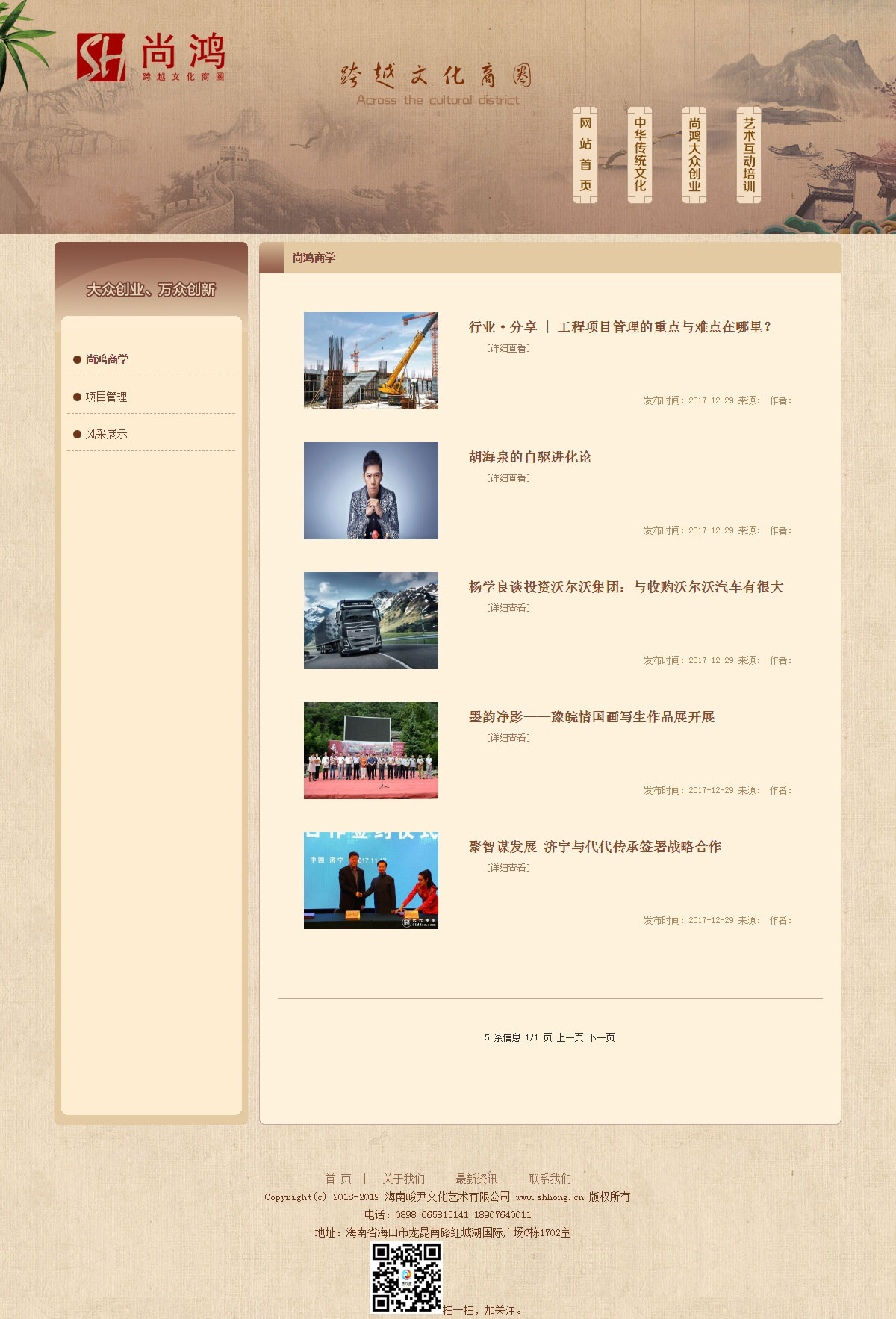The width and height of the screenshot is (896, 1319).
Task: Select 风采展示 in the sidebar
Action: tap(106, 434)
